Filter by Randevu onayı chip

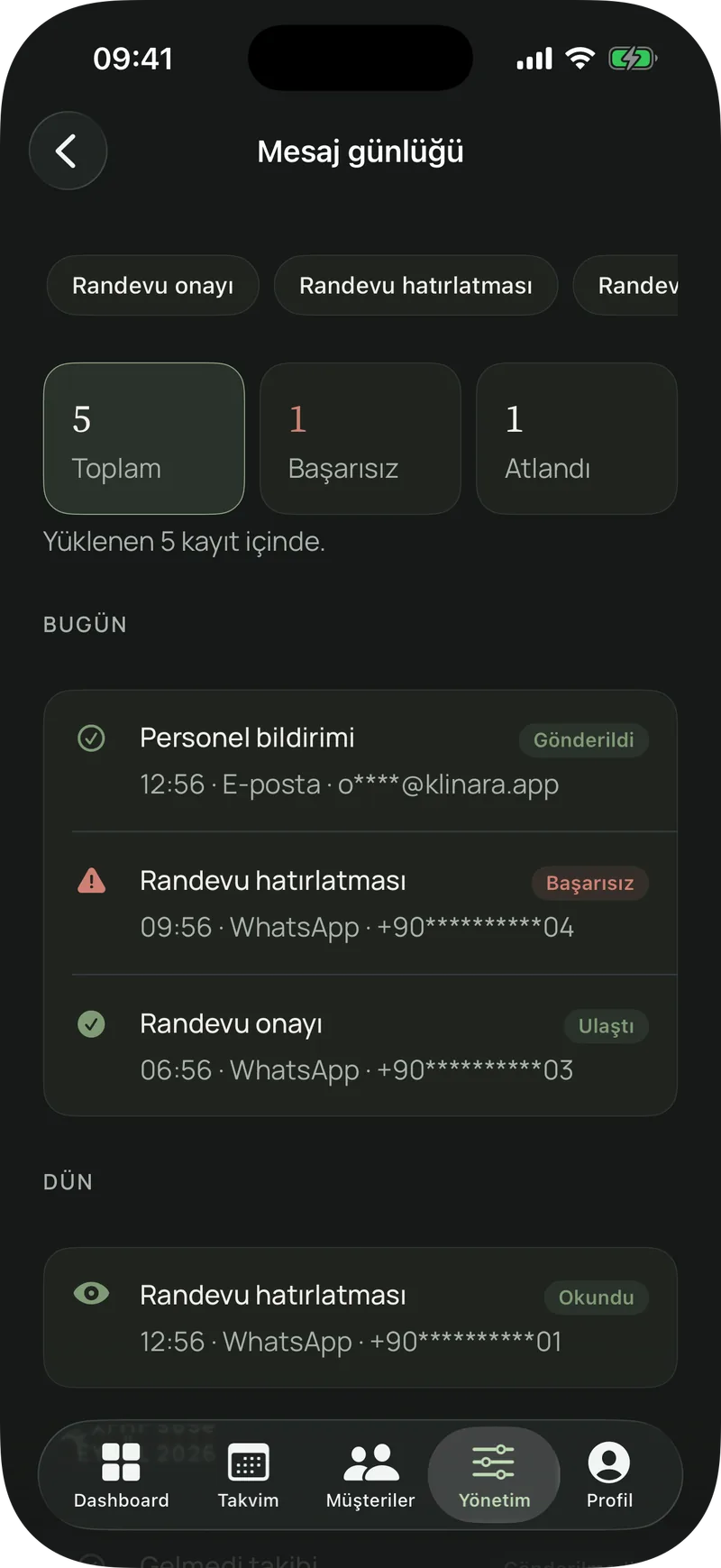(x=153, y=285)
